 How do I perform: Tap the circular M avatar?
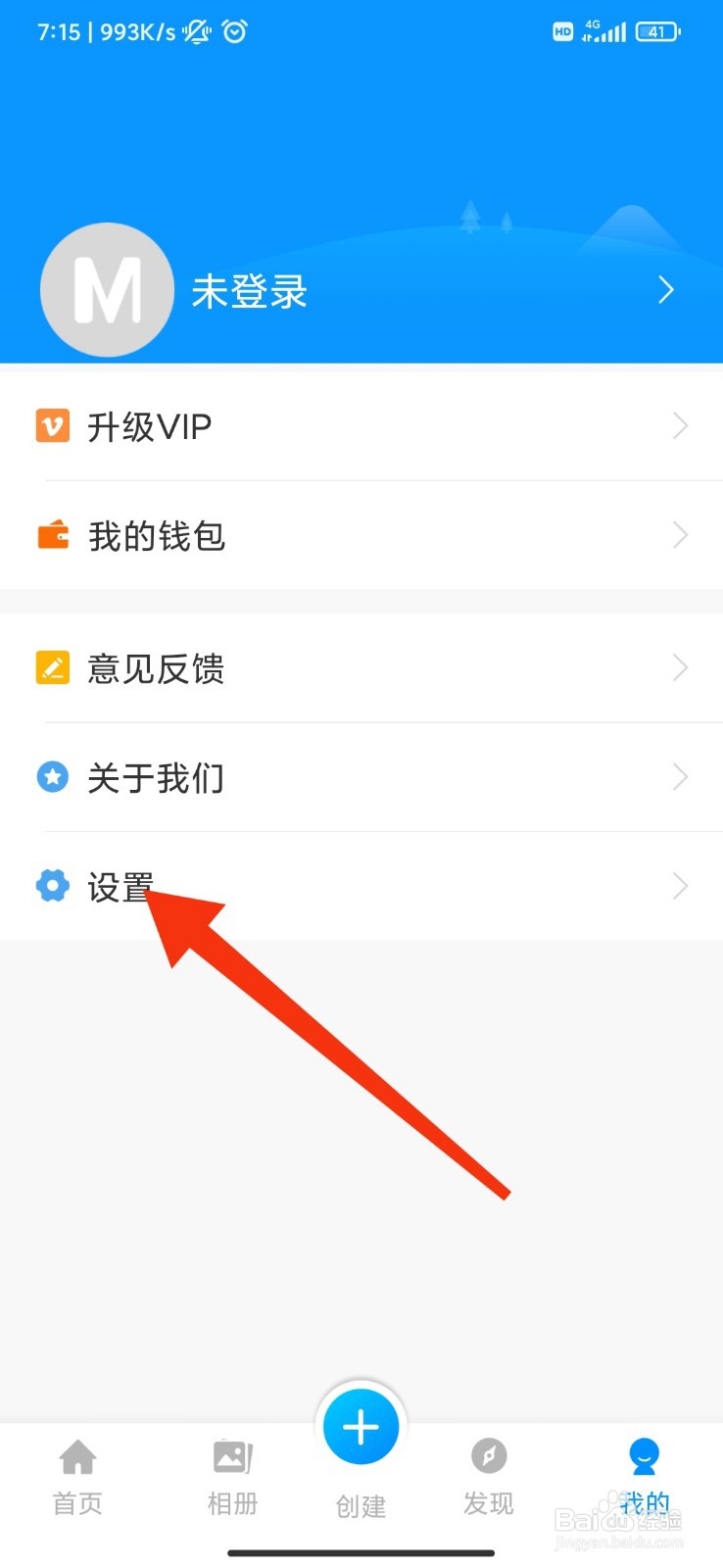pyautogui.click(x=107, y=289)
